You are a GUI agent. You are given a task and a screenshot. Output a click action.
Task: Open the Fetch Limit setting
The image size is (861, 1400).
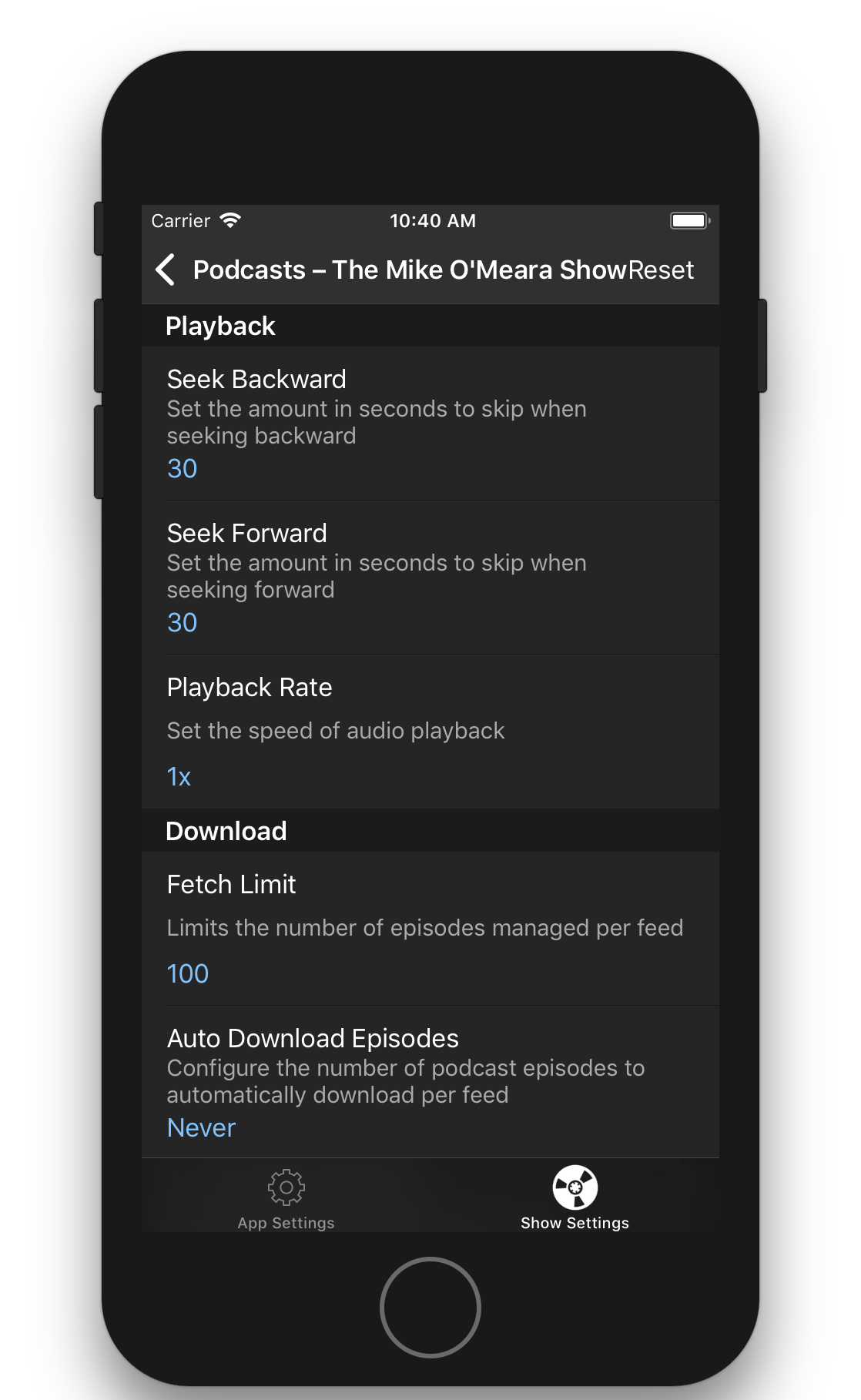430,929
